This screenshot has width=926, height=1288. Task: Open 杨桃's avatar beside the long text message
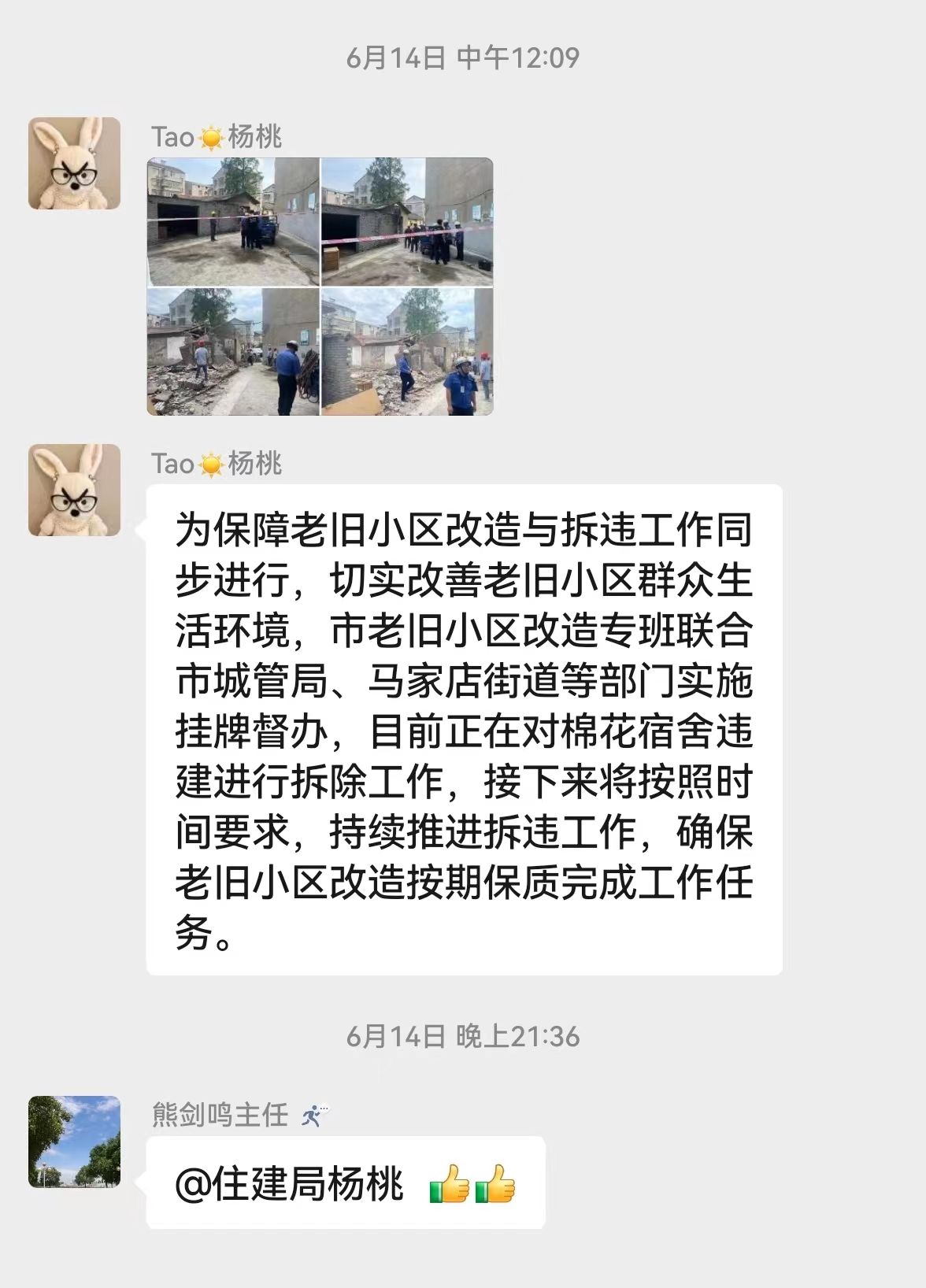click(75, 490)
